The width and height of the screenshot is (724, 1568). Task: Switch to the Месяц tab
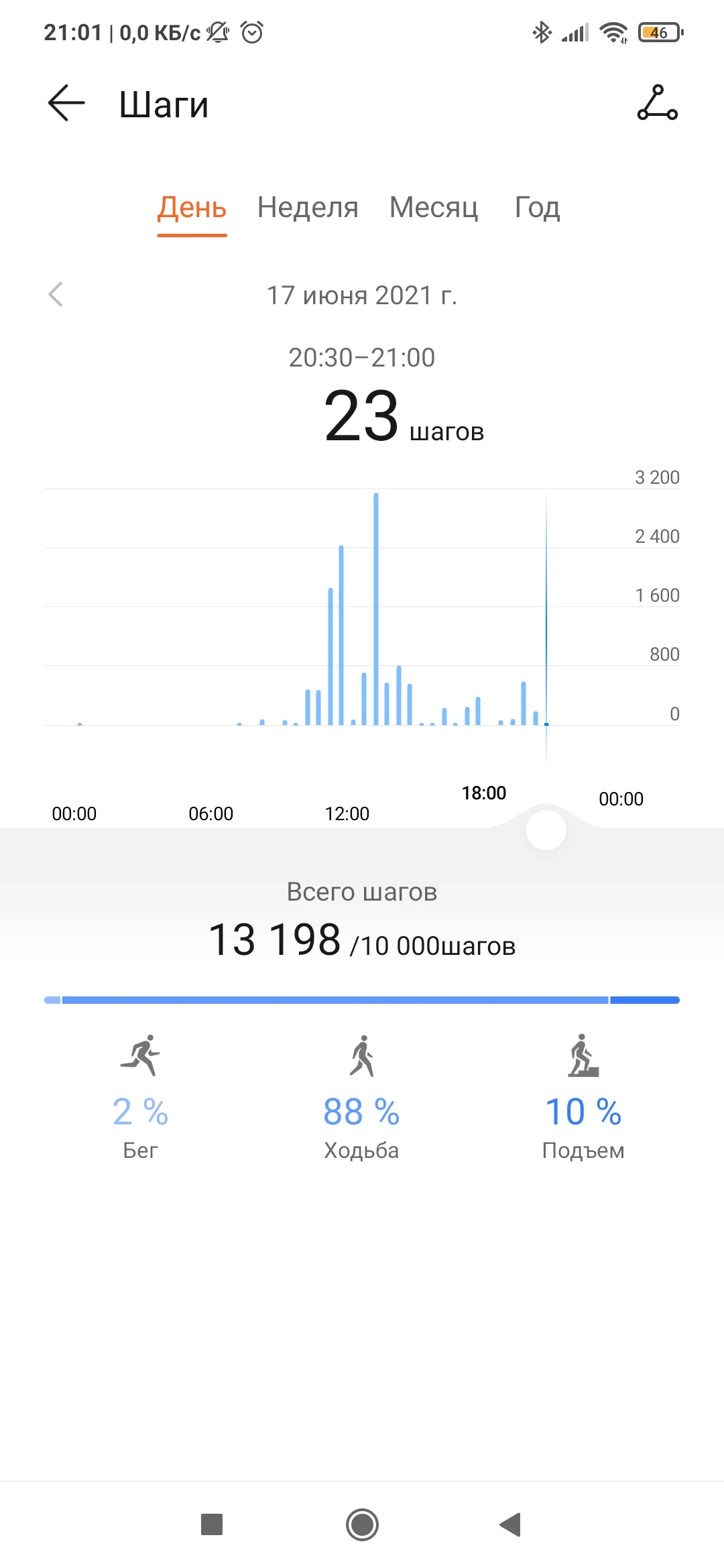click(434, 208)
